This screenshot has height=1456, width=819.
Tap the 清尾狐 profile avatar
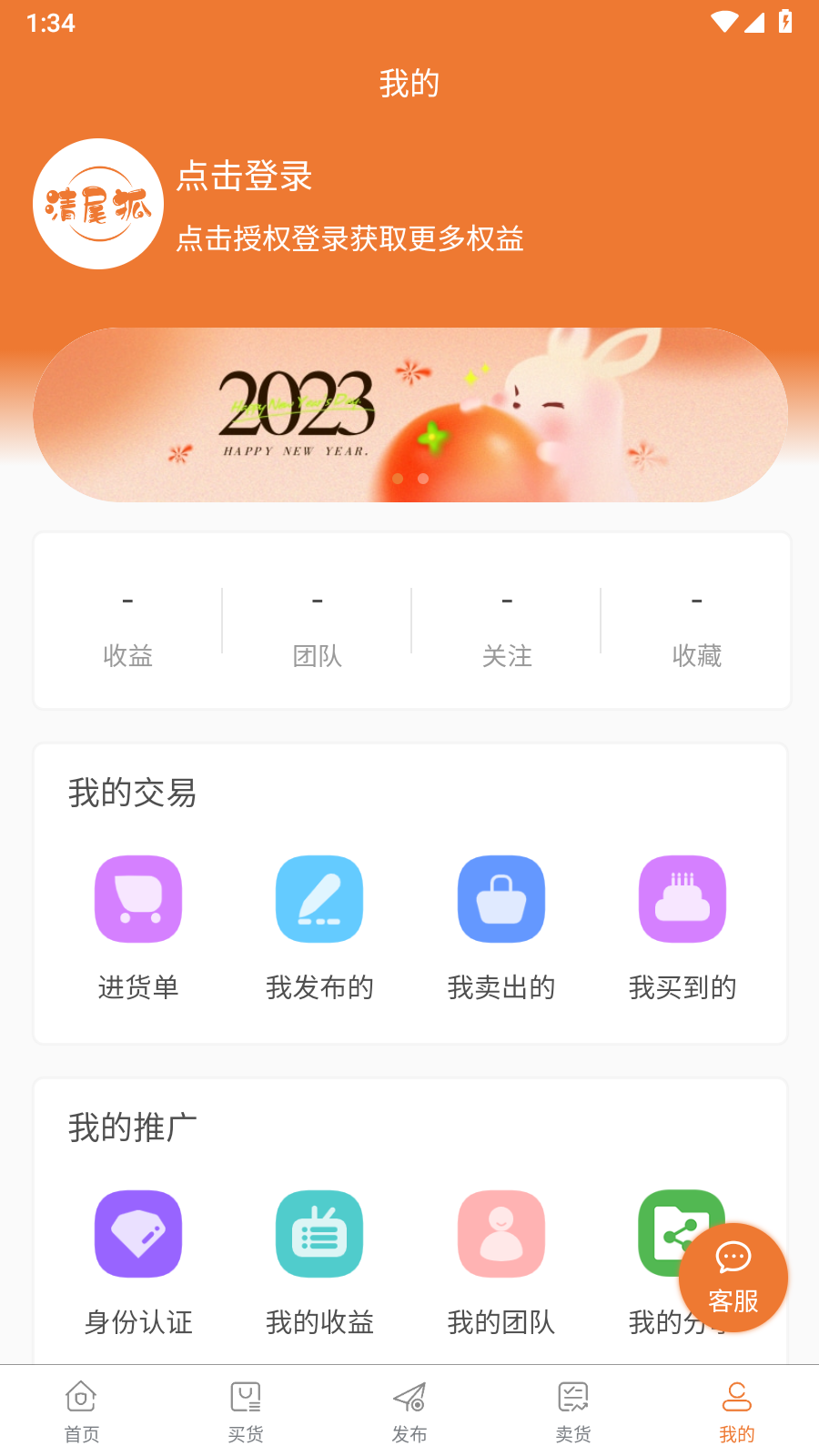[97, 202]
